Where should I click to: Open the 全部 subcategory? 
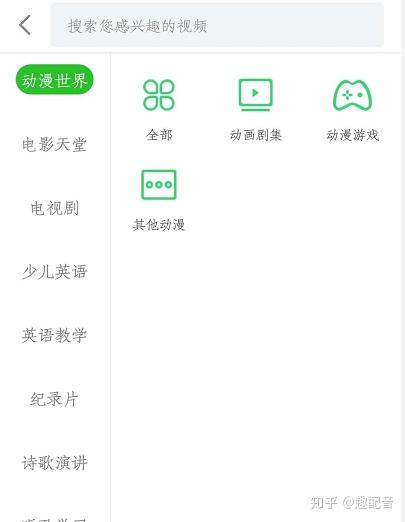point(159,110)
